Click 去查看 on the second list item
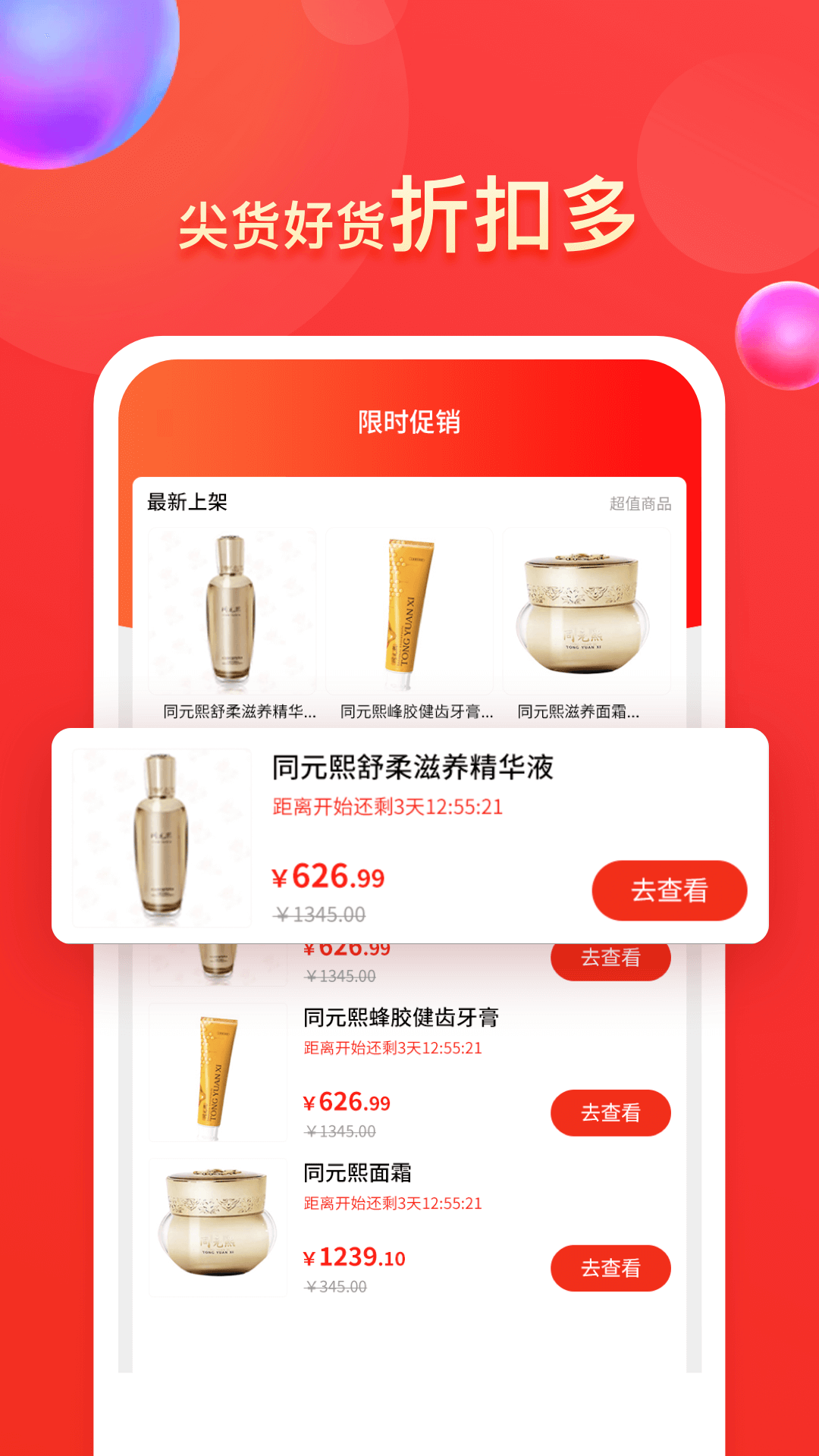Viewport: 819px width, 1456px height. click(611, 959)
